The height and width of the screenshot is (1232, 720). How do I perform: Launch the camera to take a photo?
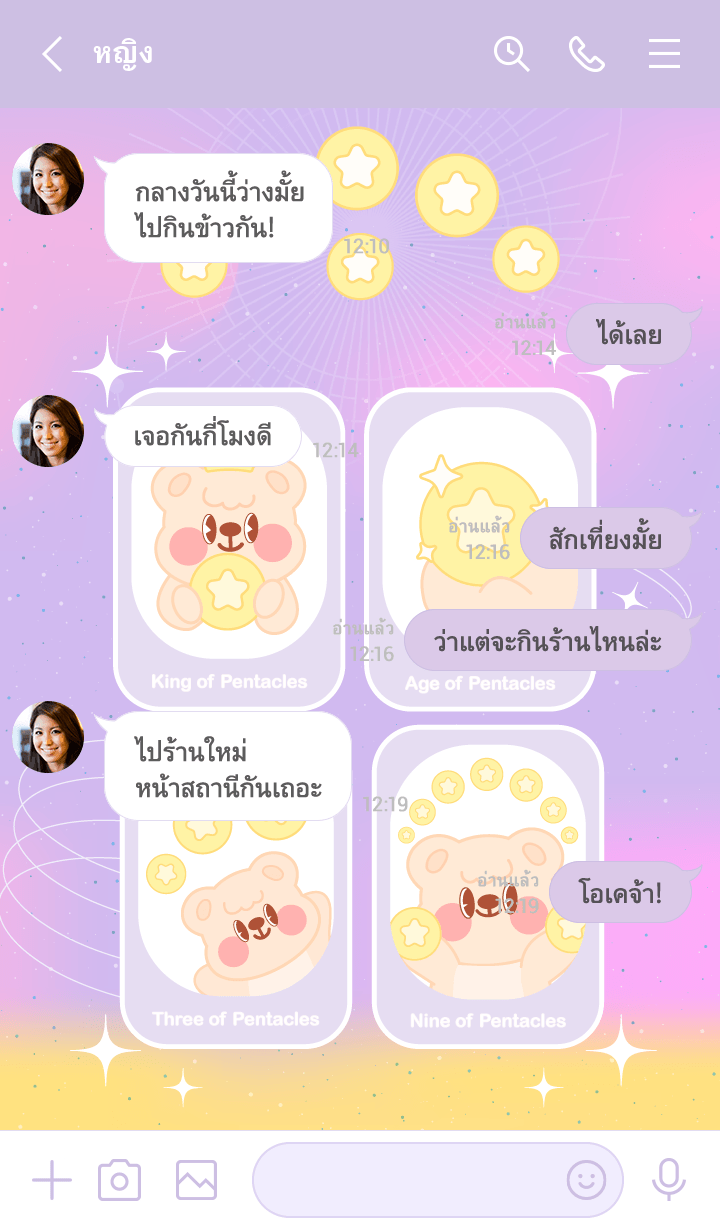[x=119, y=1180]
